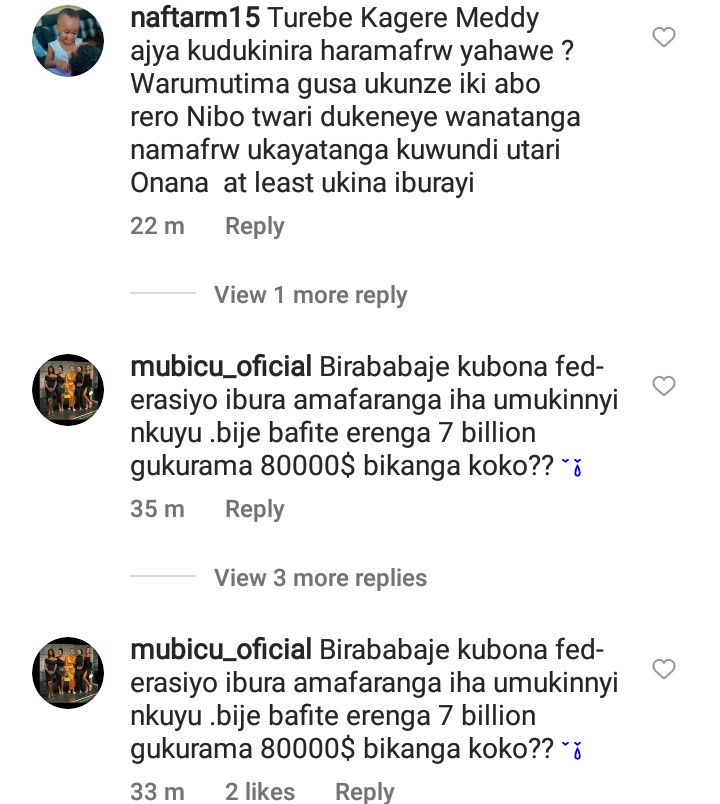Reply to mubicu_oficial's 33 m comment
720x804 pixels.
click(364, 792)
